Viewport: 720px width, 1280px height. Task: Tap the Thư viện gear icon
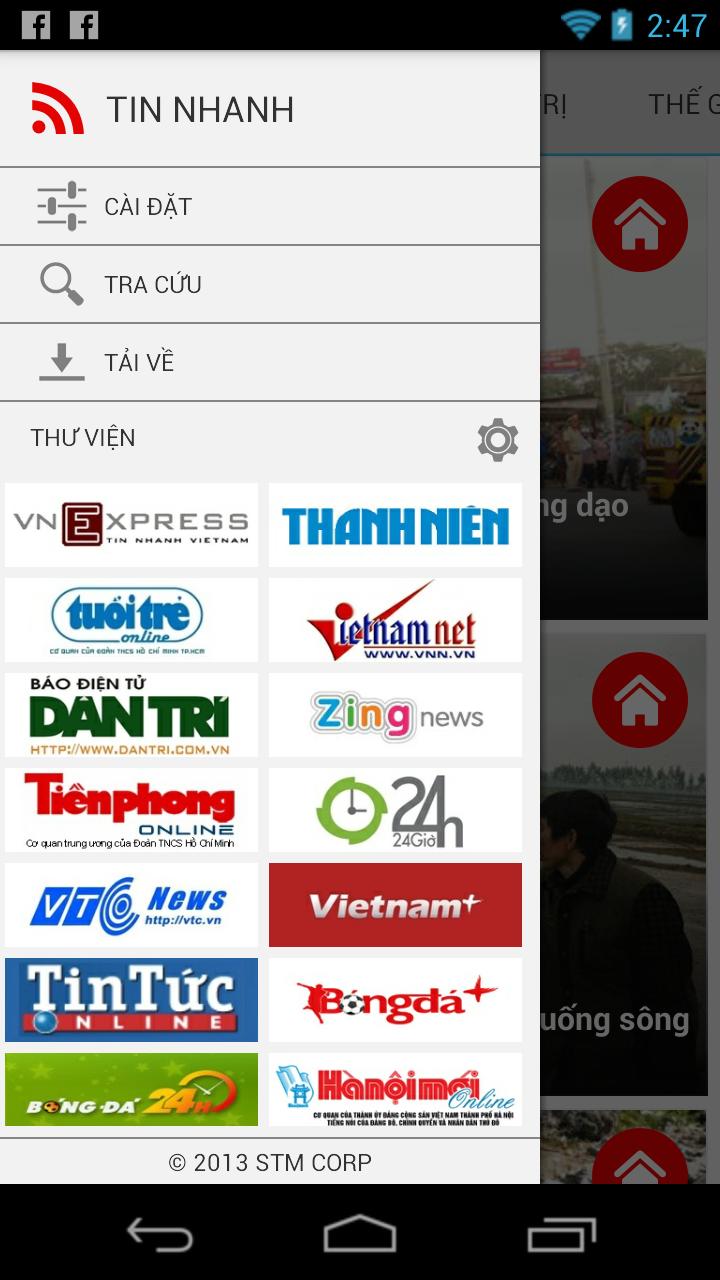coord(497,440)
